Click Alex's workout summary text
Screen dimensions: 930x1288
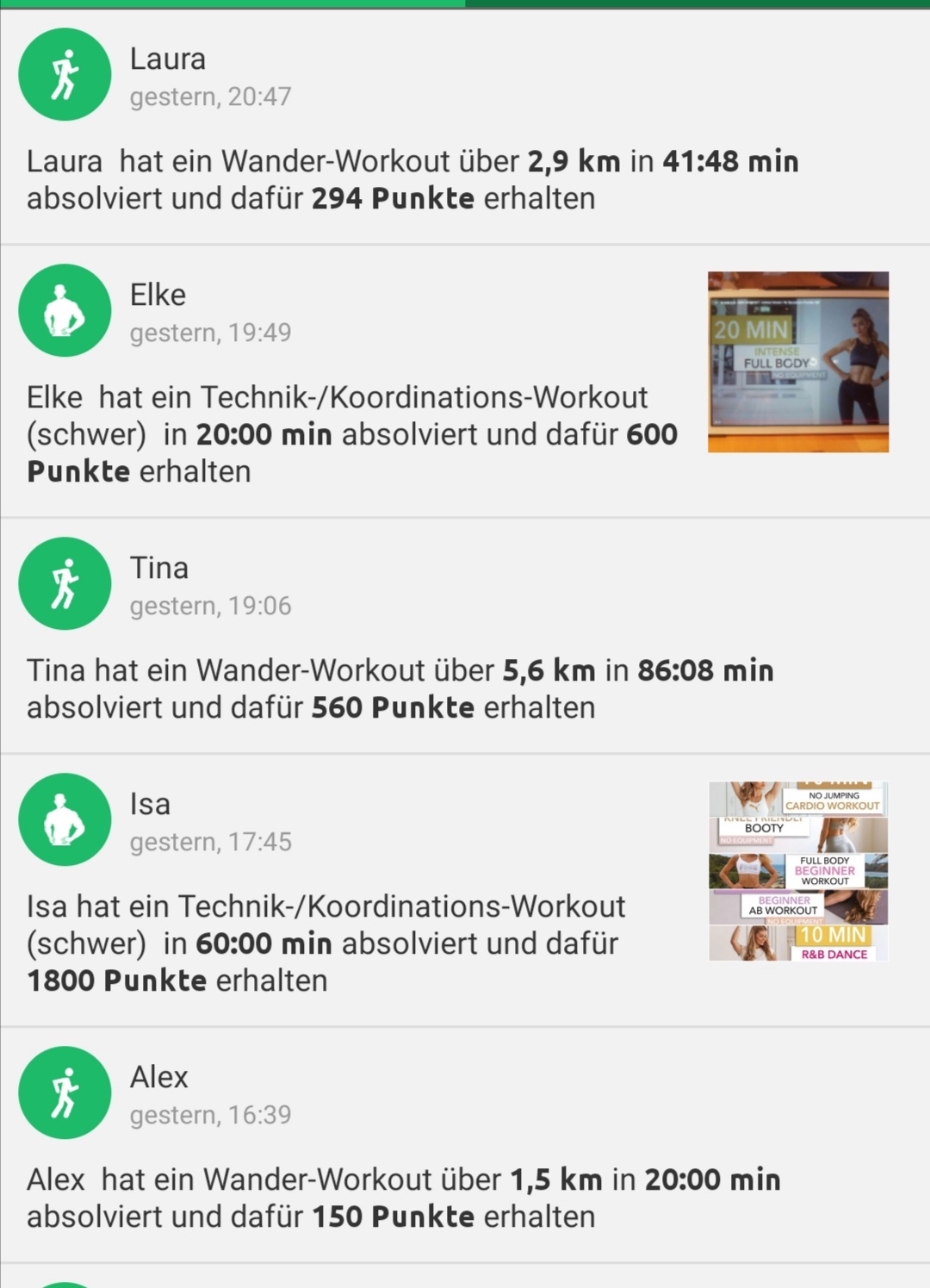point(403,1198)
